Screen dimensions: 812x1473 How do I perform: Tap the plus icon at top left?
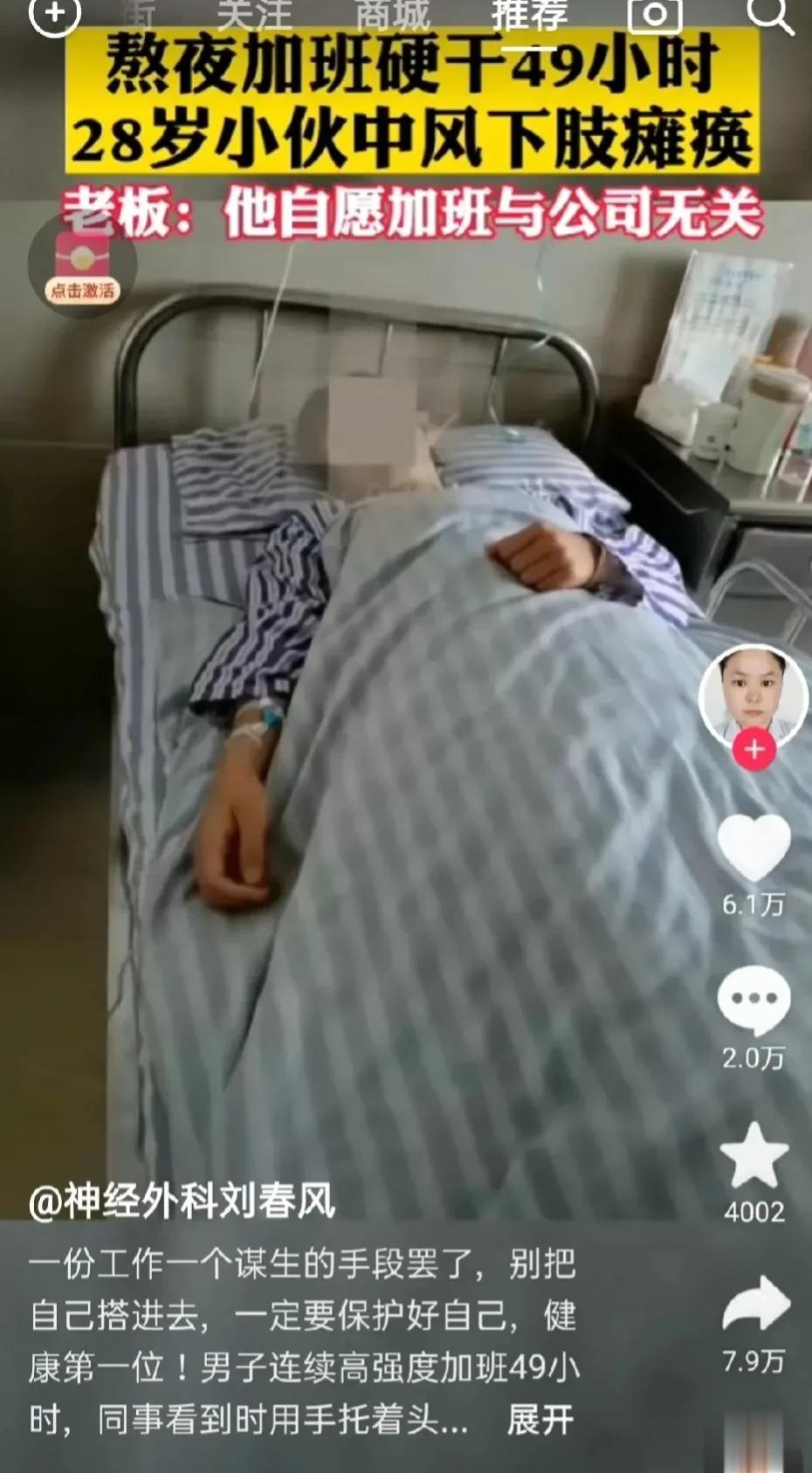click(x=54, y=15)
